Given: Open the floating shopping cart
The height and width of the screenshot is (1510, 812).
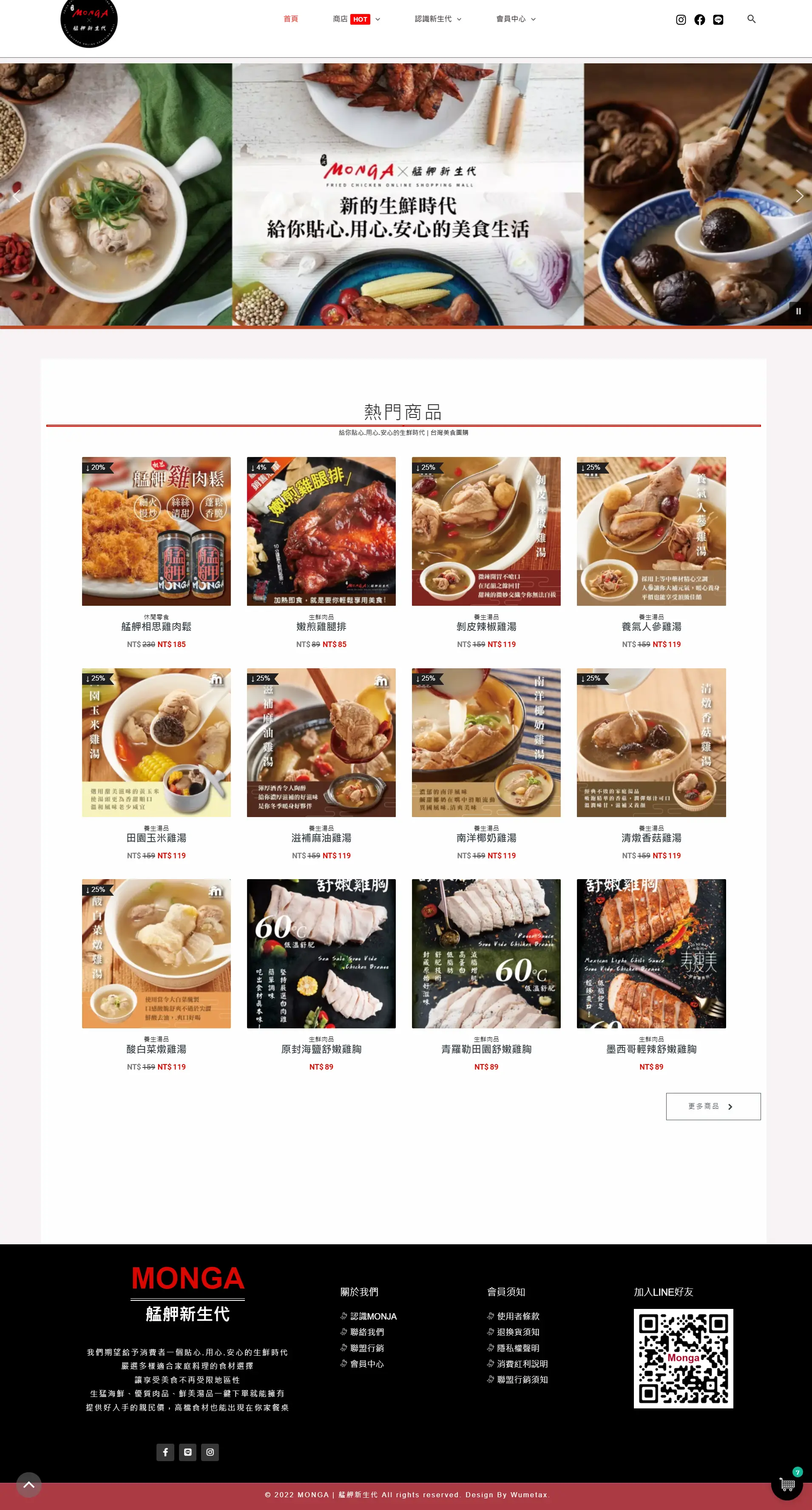Looking at the screenshot, I should click(787, 1484).
